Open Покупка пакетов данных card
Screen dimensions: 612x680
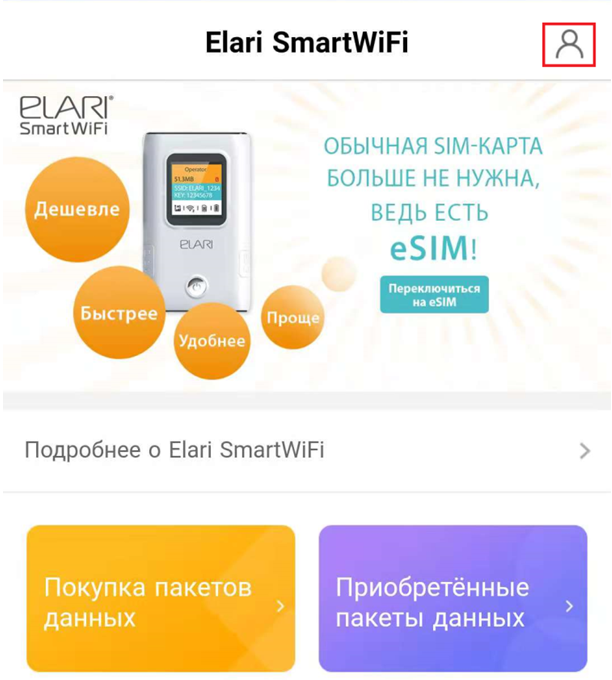click(161, 599)
